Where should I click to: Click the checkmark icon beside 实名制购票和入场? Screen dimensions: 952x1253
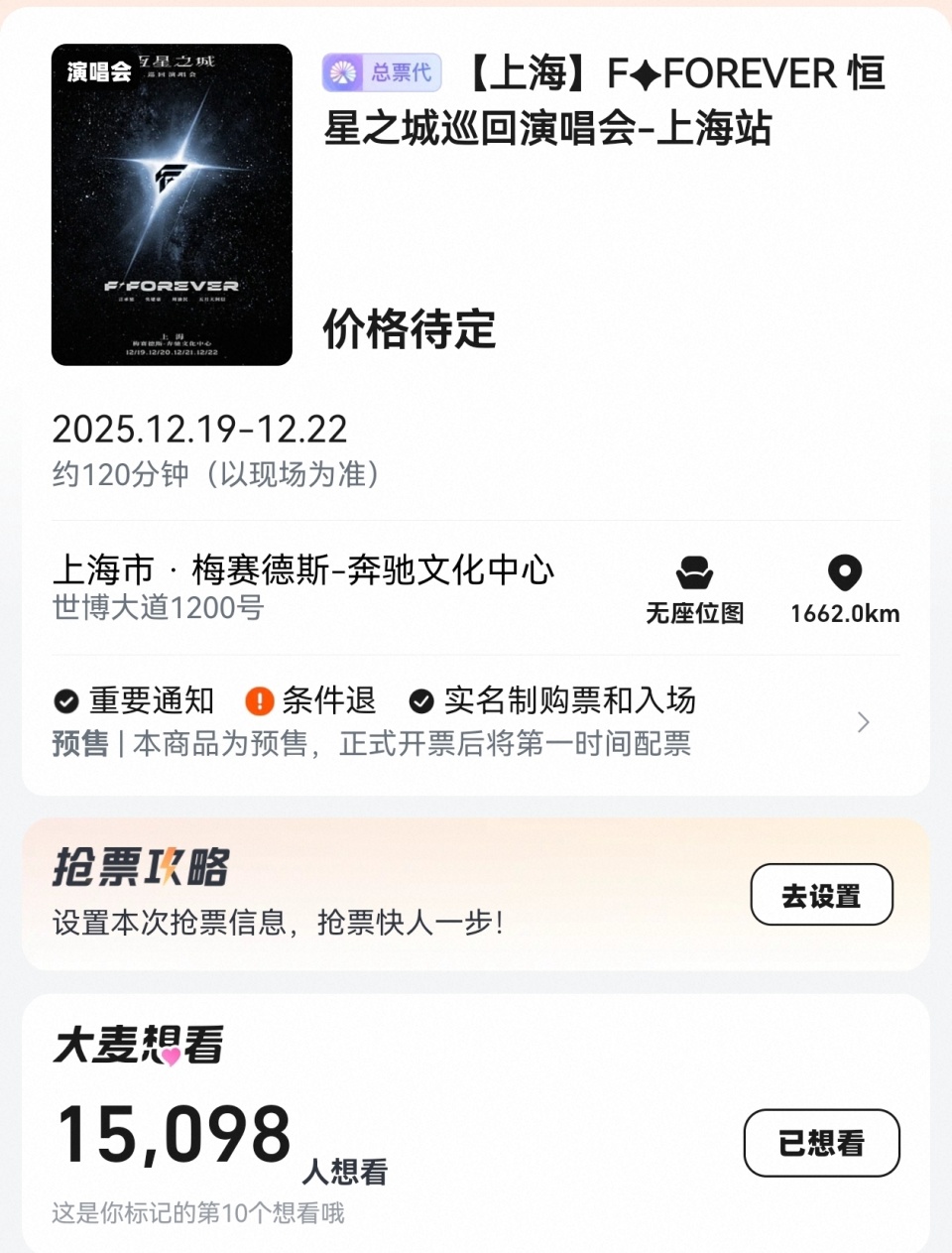[421, 701]
